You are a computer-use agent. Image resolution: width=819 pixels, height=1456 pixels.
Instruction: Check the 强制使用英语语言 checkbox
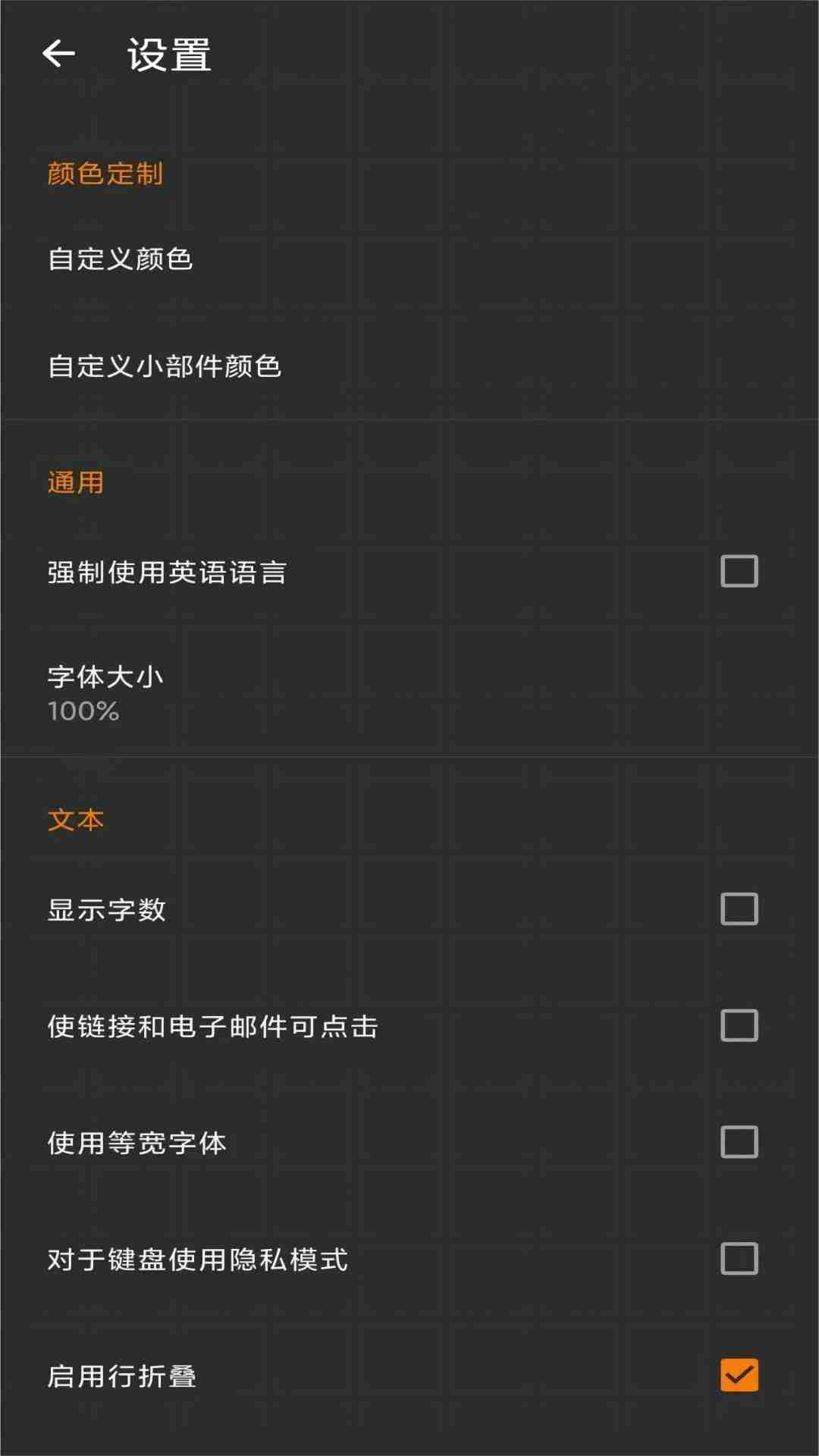point(739,571)
